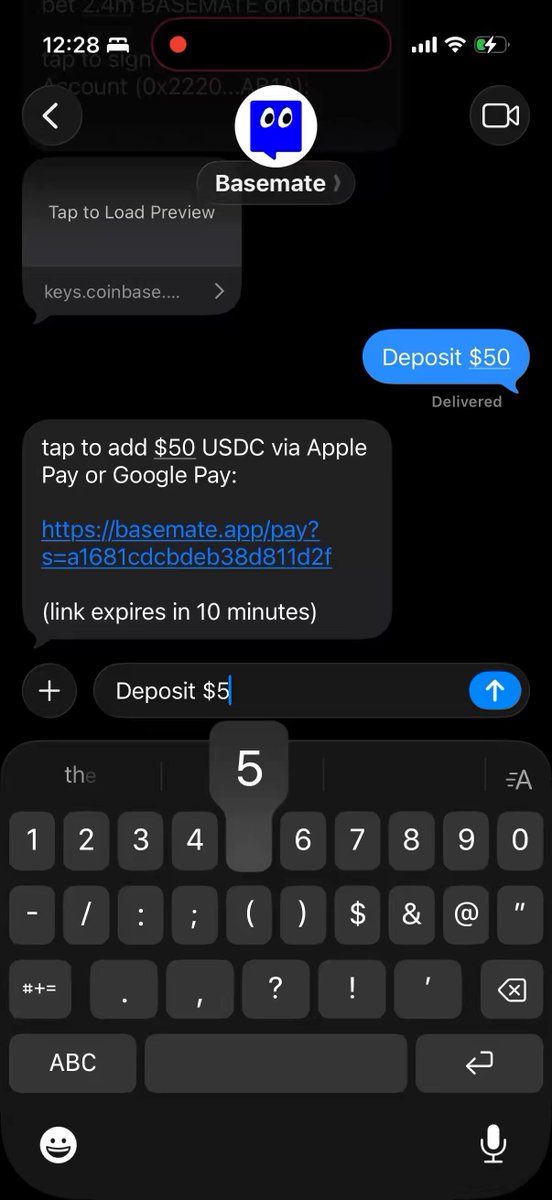Switch keyboard to ABC letters

73,1063
